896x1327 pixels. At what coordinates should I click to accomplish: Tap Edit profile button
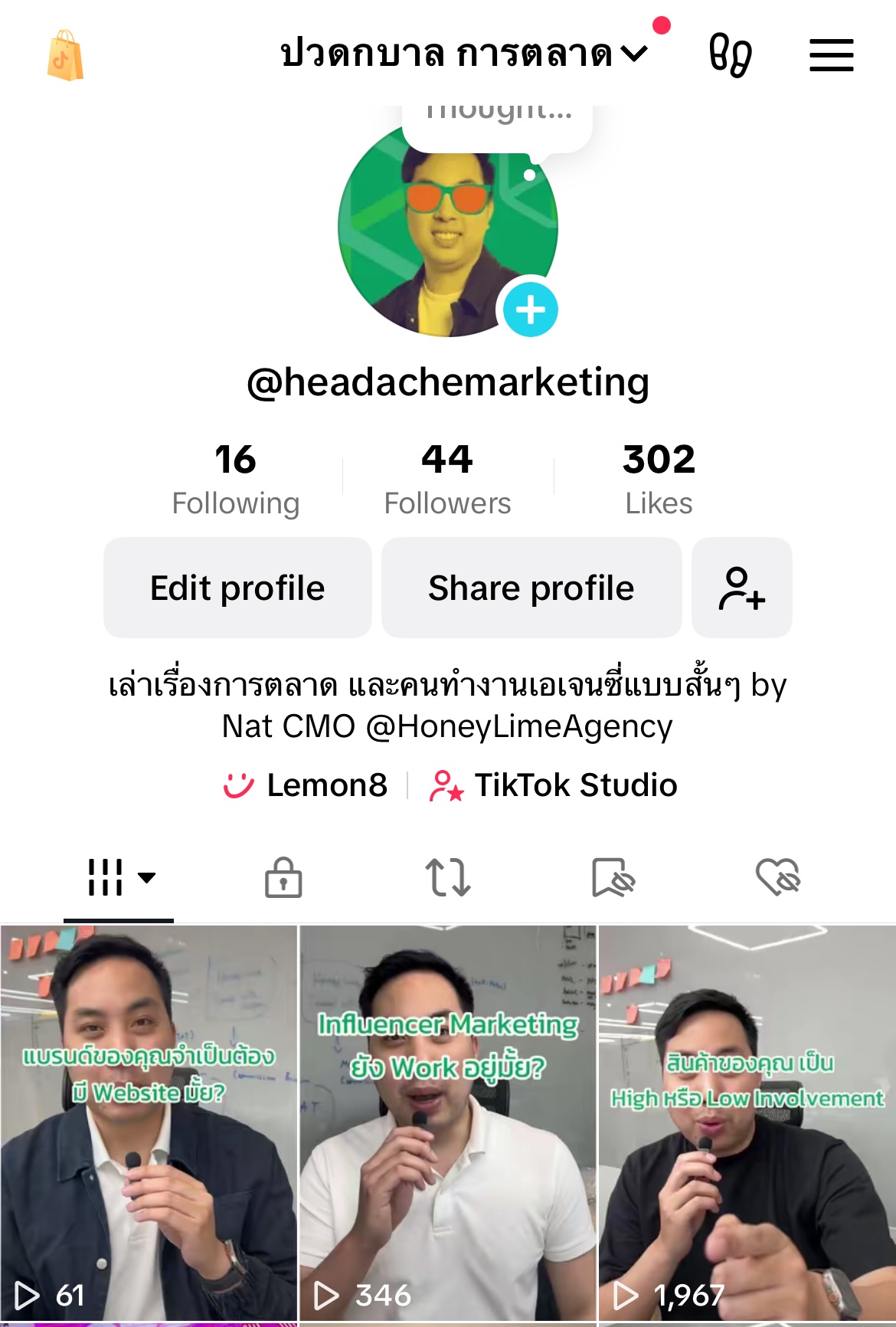click(x=237, y=588)
